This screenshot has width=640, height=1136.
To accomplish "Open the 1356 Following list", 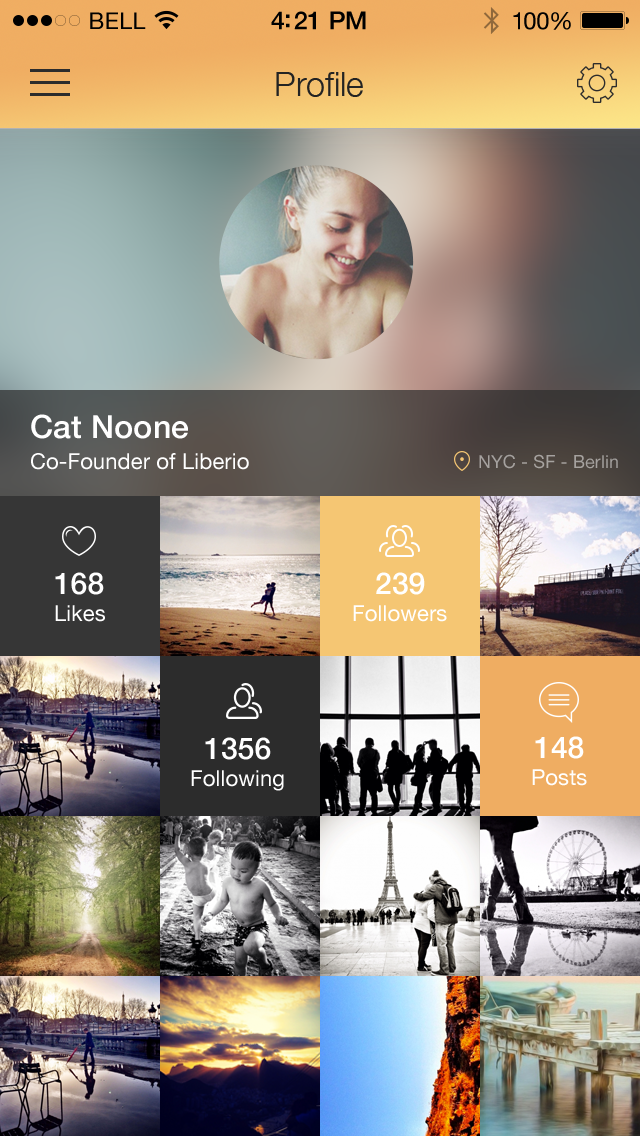I will point(240,736).
